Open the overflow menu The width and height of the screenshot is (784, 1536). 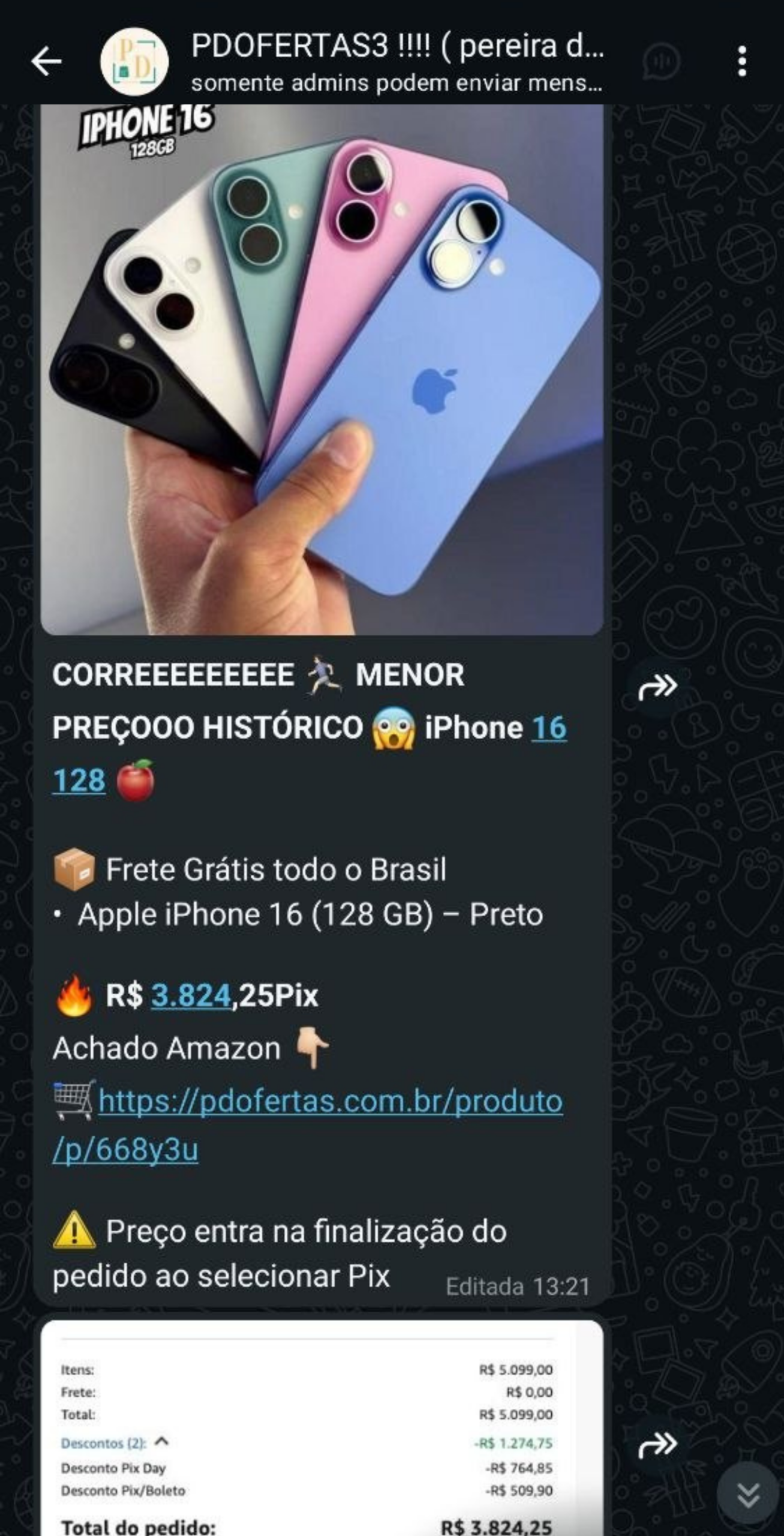tap(742, 61)
